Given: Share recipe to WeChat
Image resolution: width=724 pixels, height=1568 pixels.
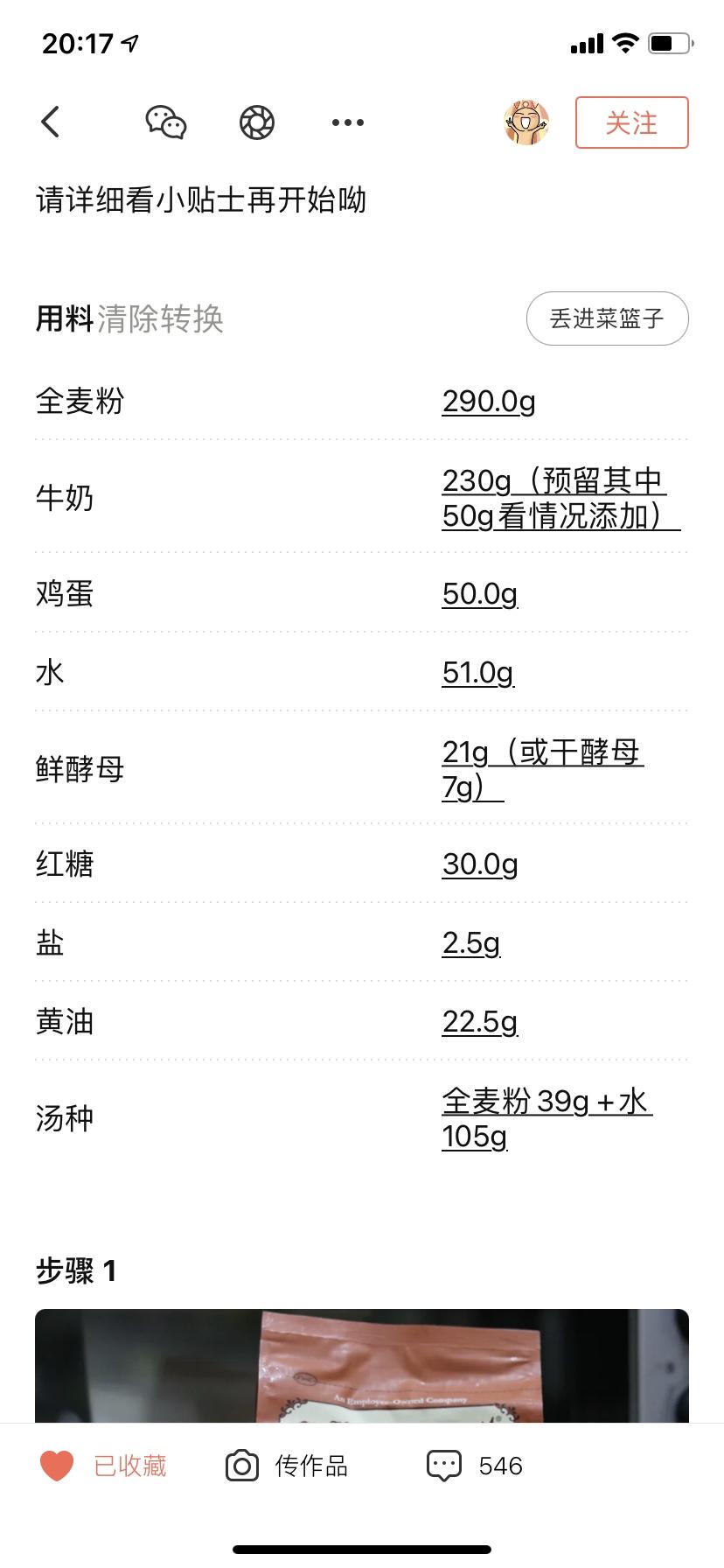Looking at the screenshot, I should click(x=165, y=122).
